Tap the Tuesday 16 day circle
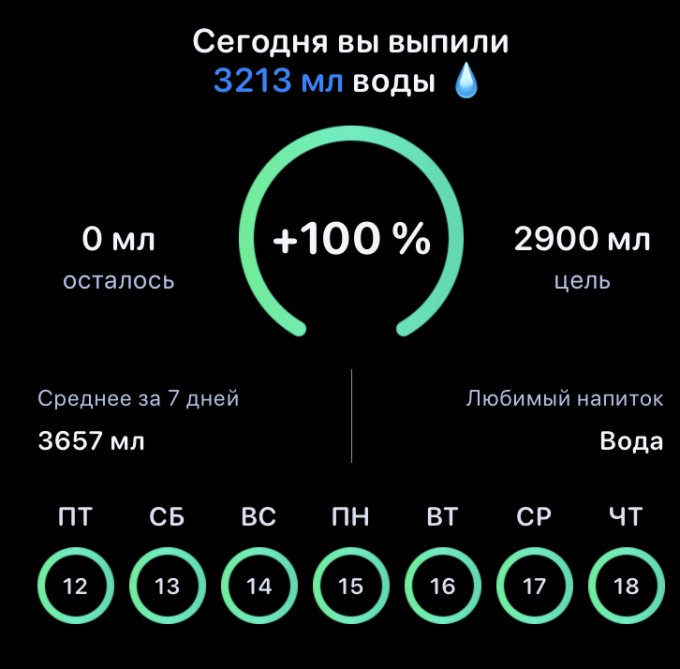This screenshot has width=680, height=669. click(443, 586)
